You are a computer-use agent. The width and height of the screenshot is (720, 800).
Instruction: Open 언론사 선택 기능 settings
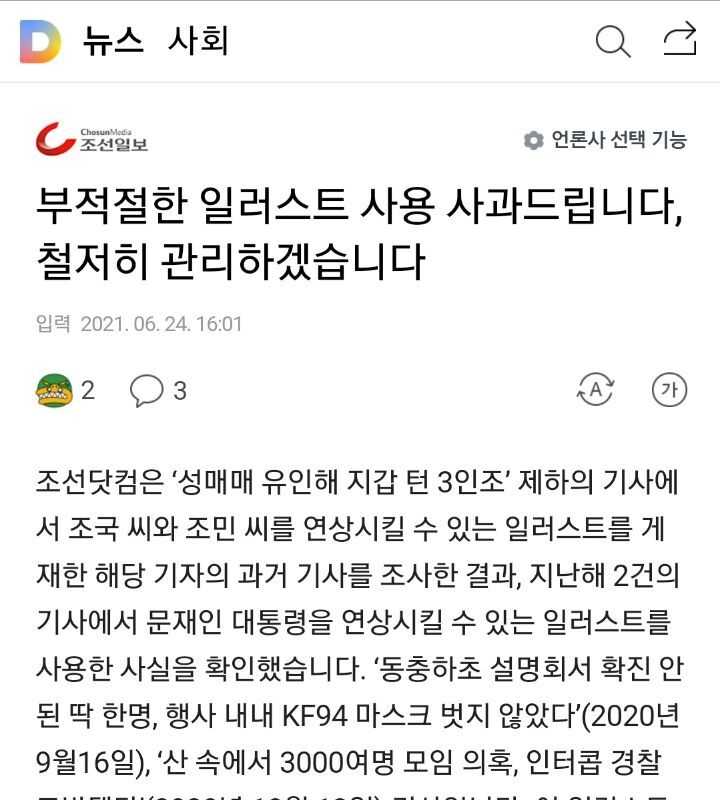coord(606,140)
